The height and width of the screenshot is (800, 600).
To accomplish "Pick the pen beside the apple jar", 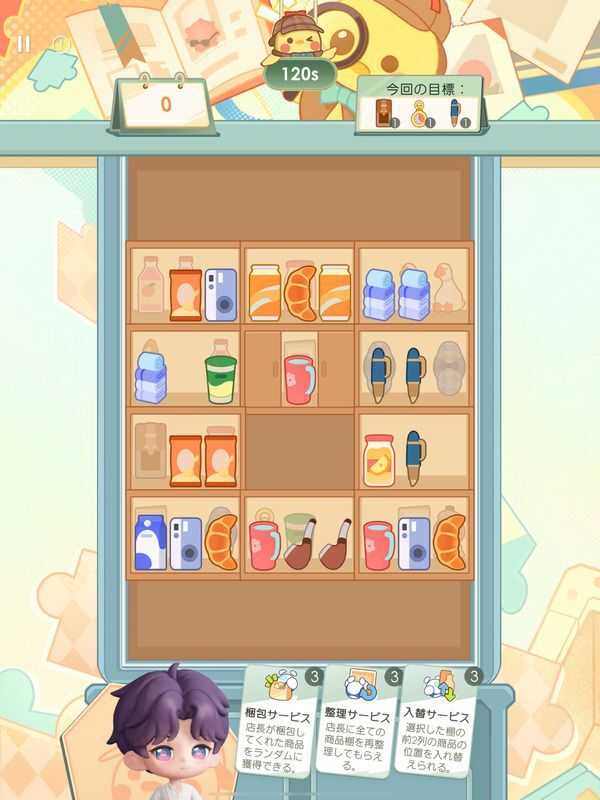I will tap(416, 458).
